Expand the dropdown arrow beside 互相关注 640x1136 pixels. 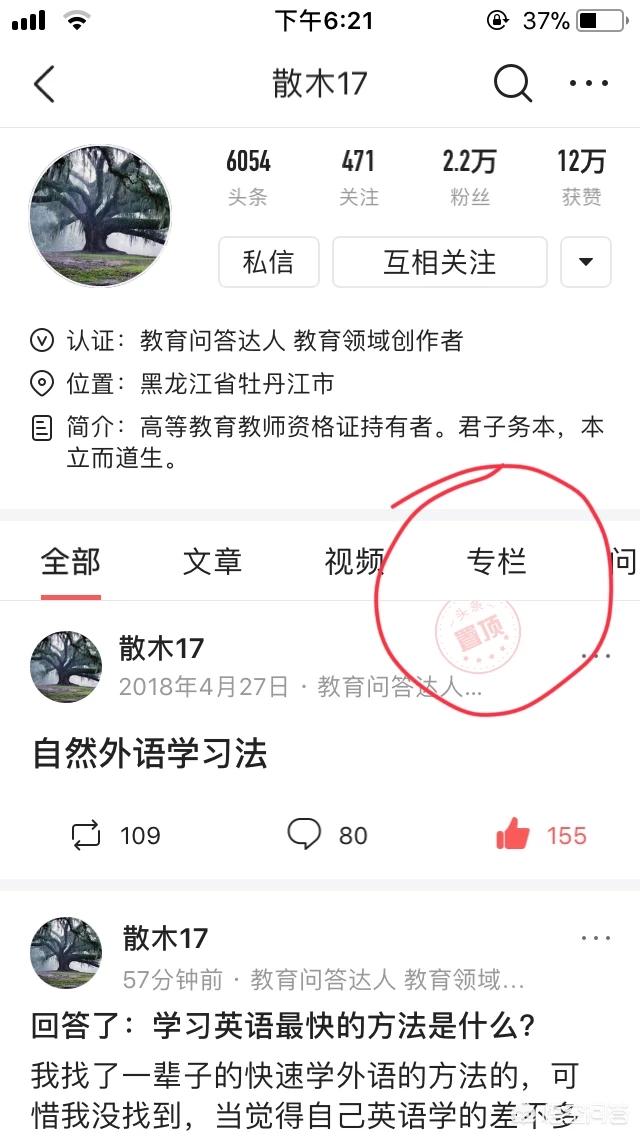pyautogui.click(x=586, y=262)
